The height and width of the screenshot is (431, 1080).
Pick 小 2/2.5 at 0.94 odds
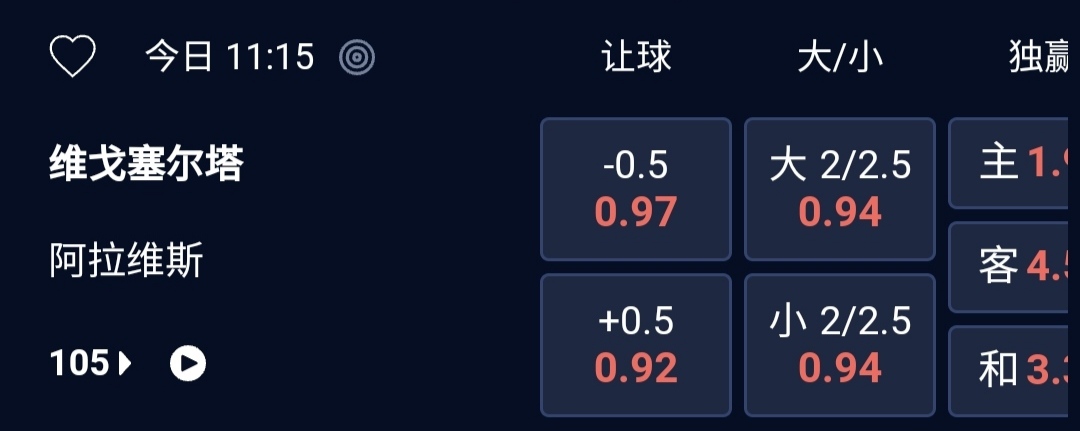840,344
